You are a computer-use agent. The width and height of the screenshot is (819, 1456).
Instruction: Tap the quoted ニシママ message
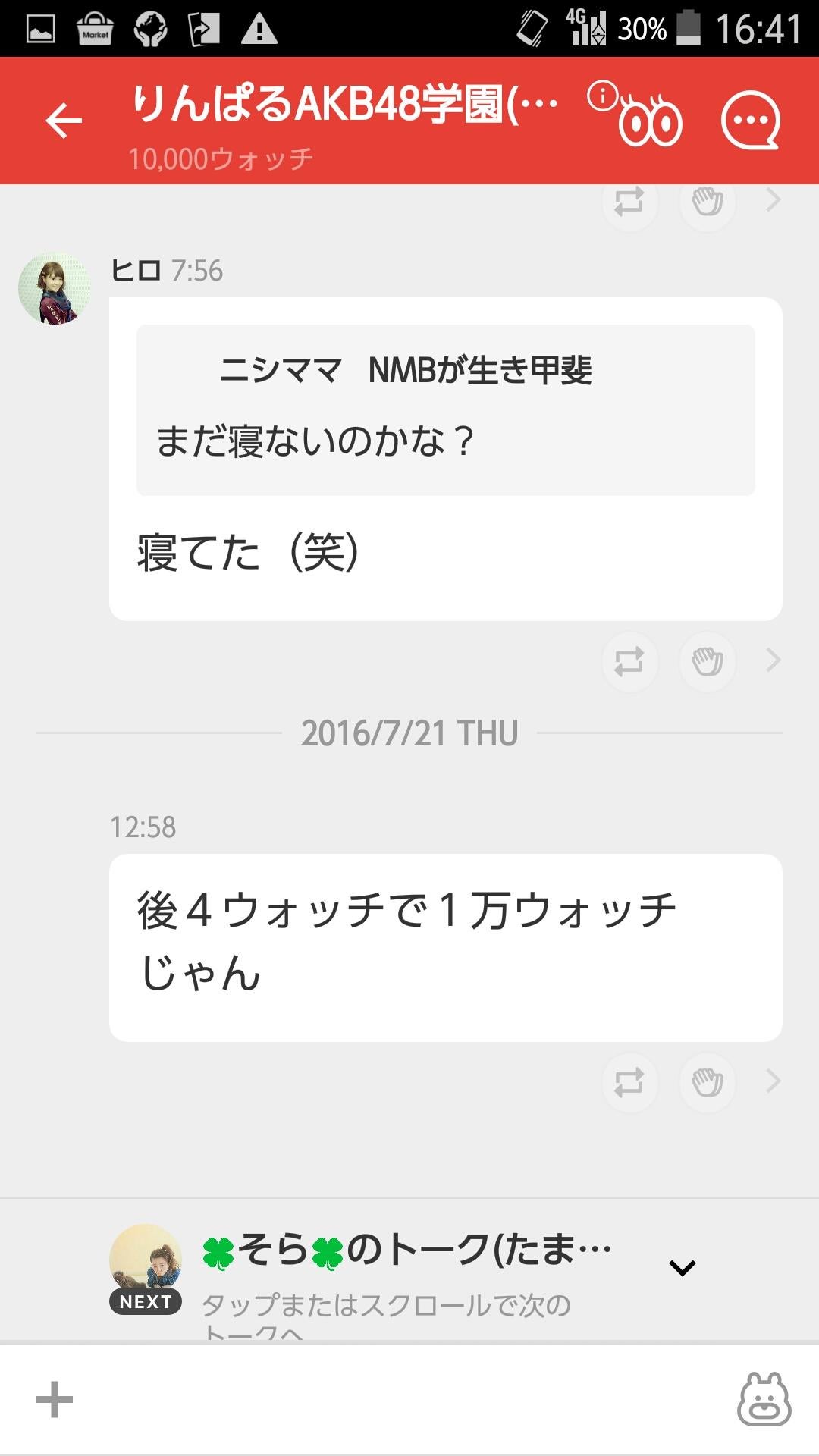point(445,410)
